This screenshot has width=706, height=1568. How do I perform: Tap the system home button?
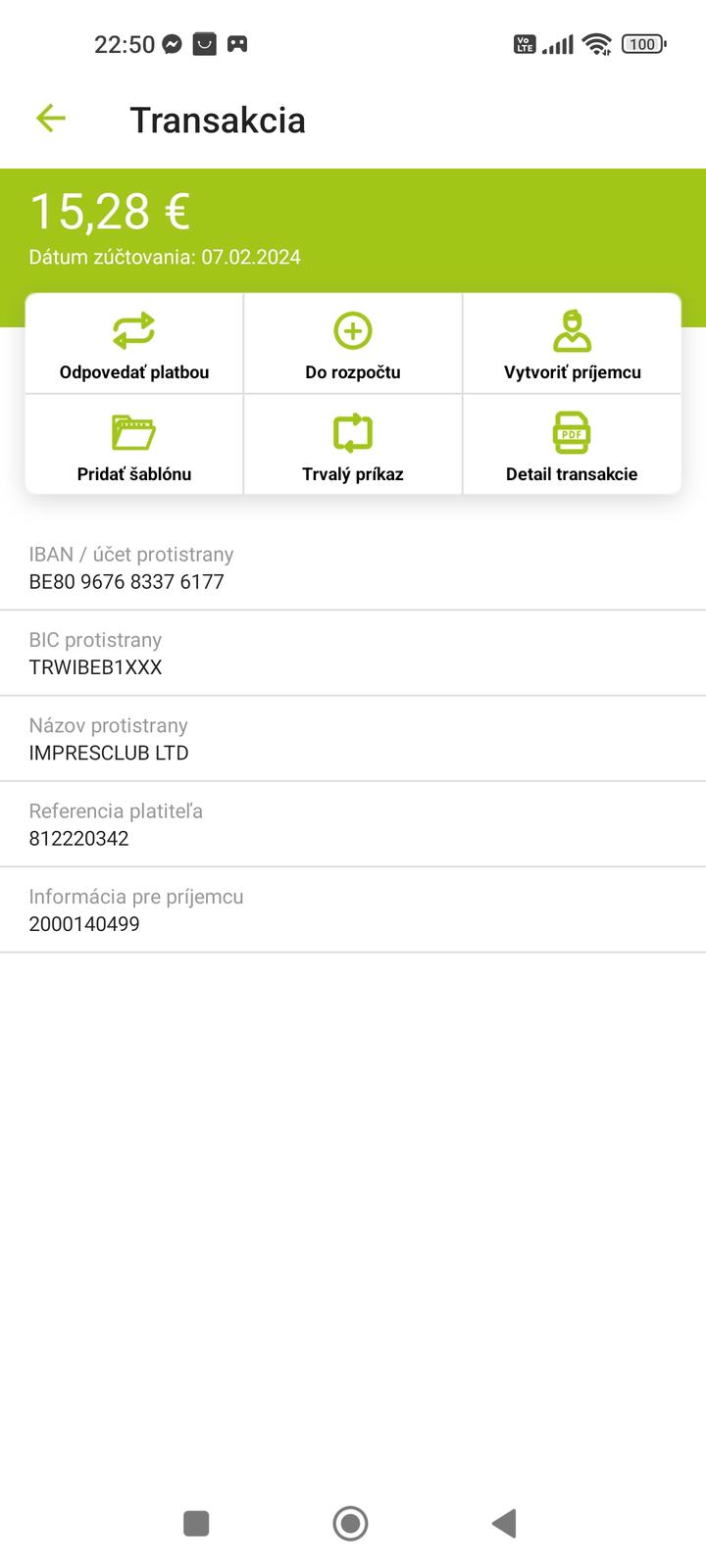tap(351, 1523)
